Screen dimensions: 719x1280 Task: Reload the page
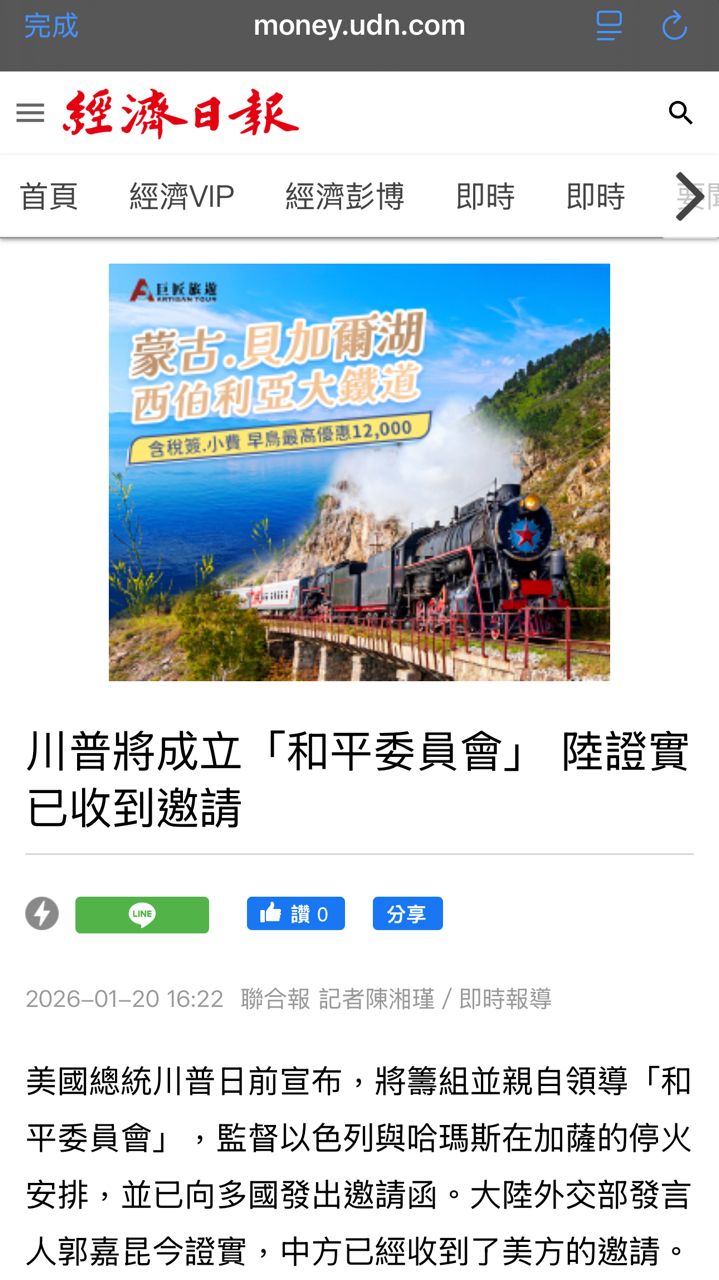point(675,26)
